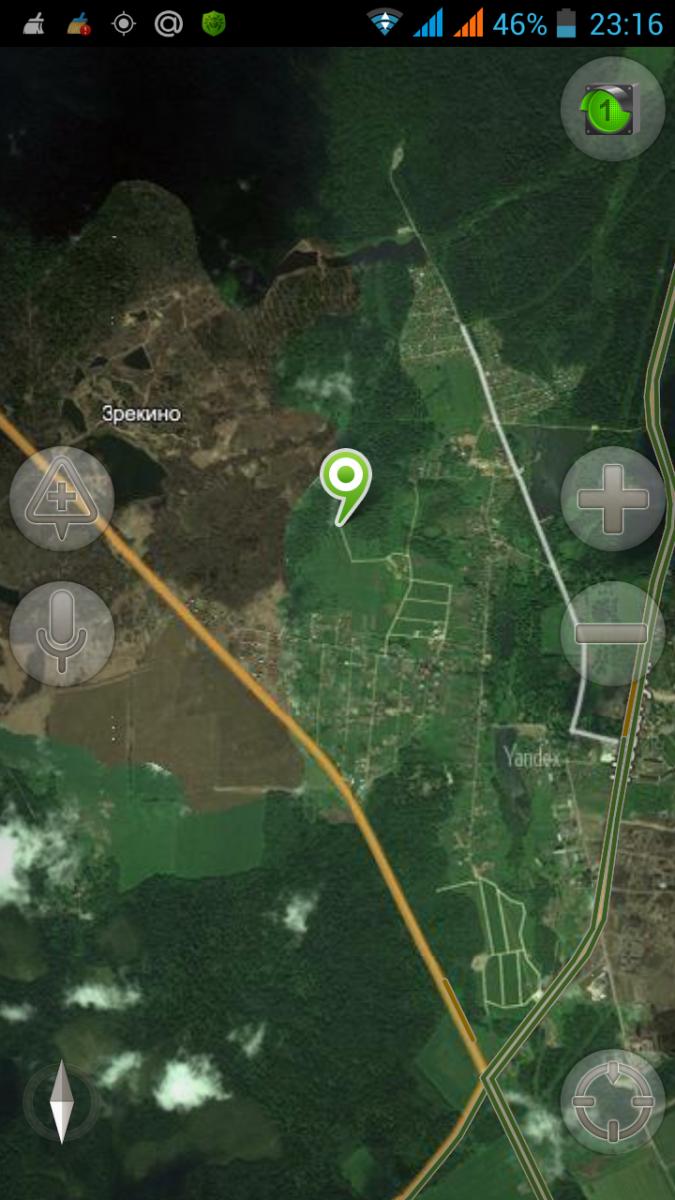
Task: Zoom in with the plus button
Action: tap(613, 498)
